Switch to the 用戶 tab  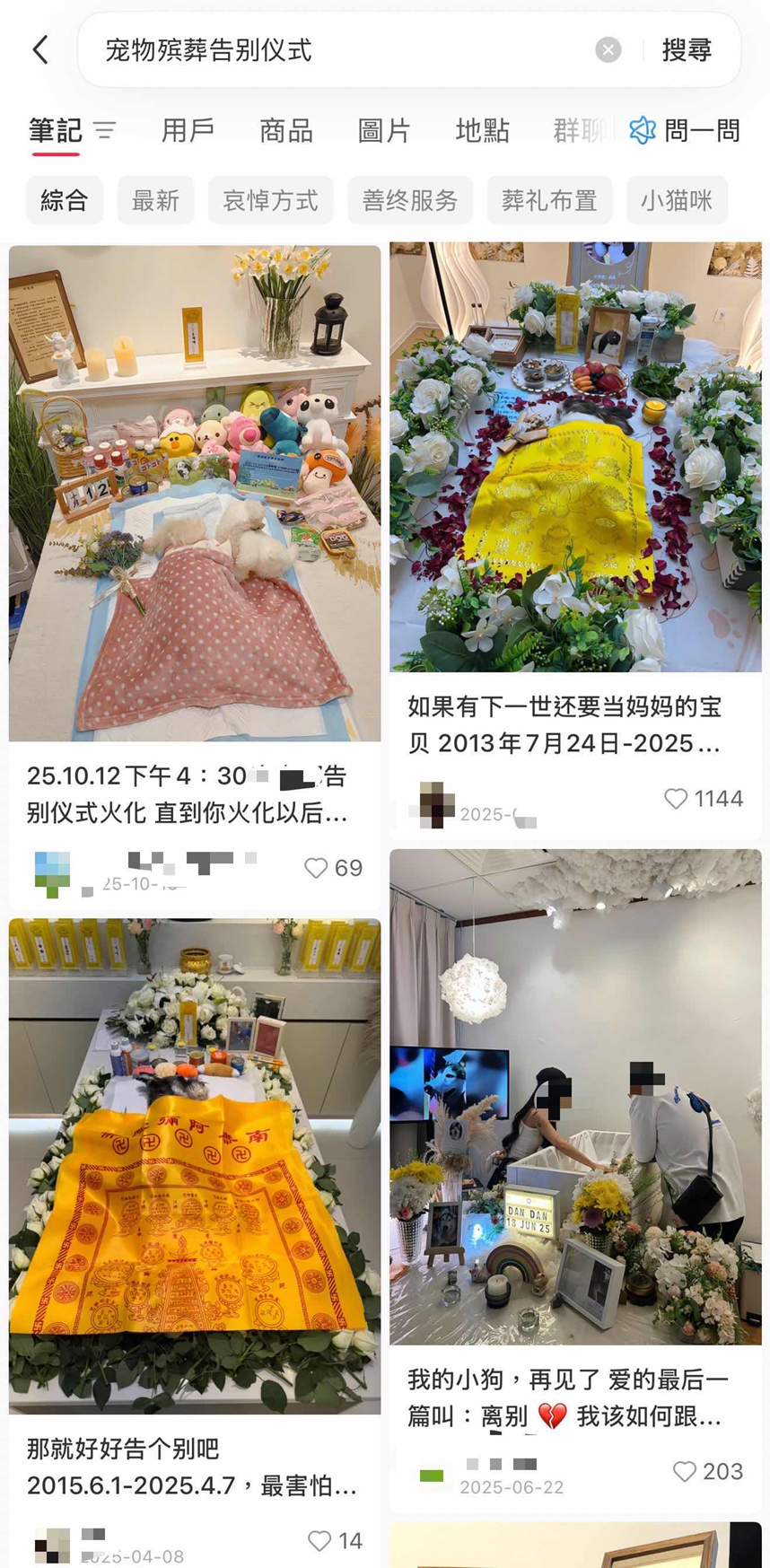click(188, 131)
